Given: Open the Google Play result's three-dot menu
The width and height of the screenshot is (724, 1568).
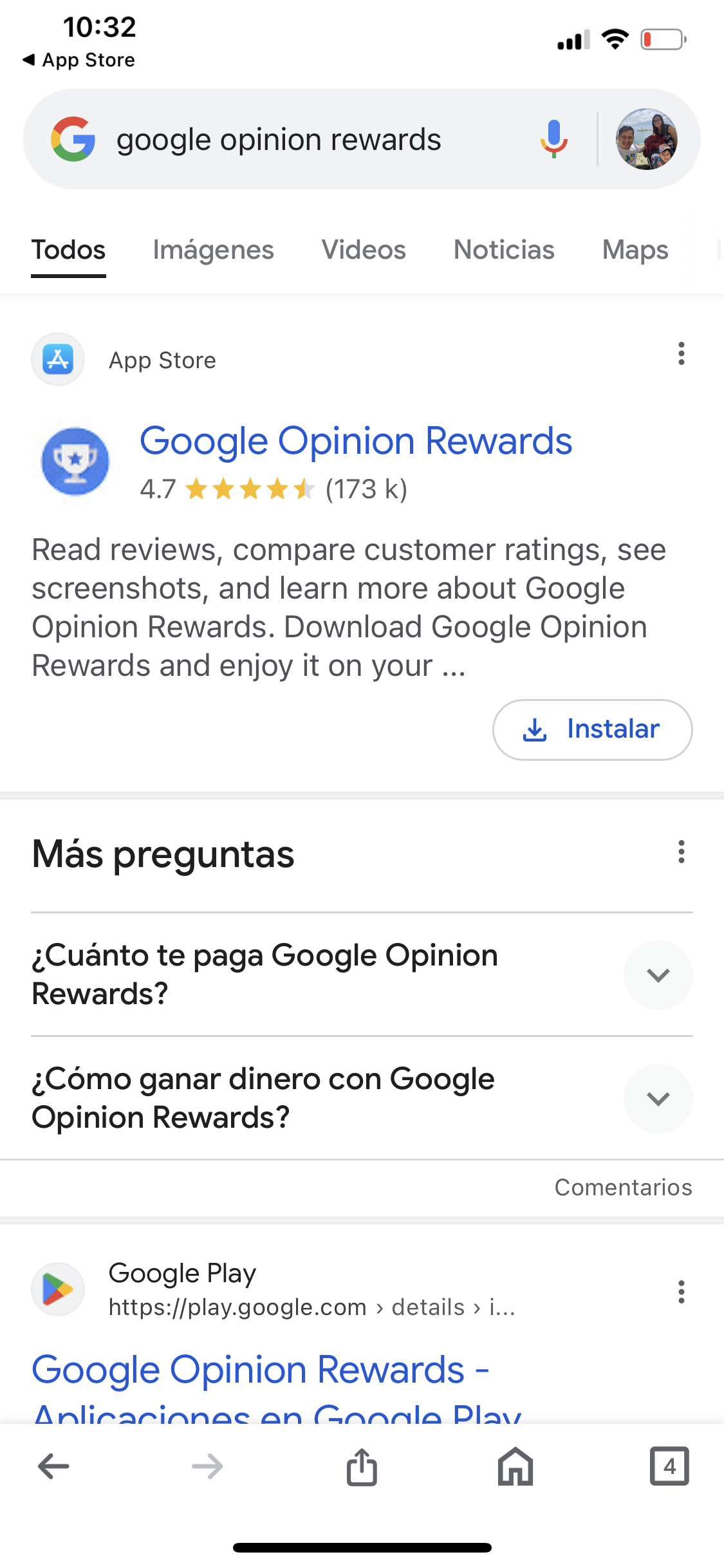Looking at the screenshot, I should pyautogui.click(x=681, y=1292).
